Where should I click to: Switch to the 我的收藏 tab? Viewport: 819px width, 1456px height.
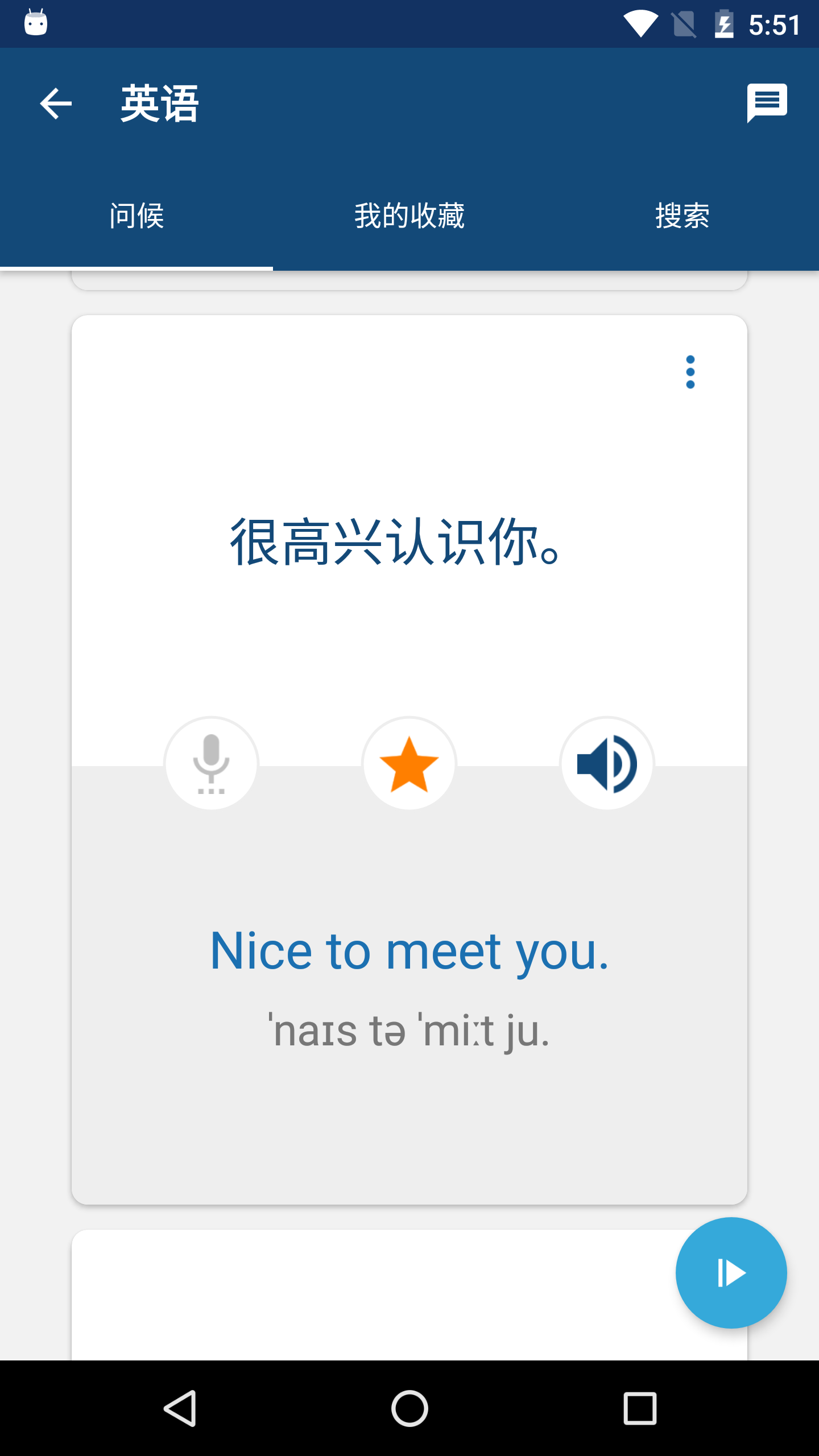(409, 216)
